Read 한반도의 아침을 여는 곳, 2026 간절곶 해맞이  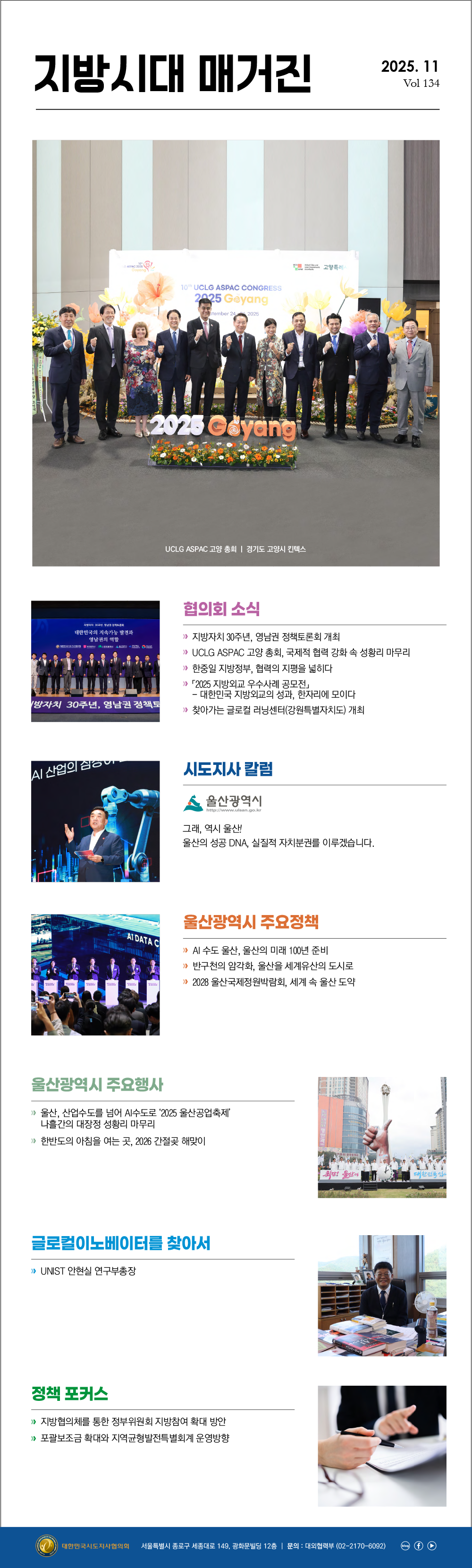[x=122, y=1141]
